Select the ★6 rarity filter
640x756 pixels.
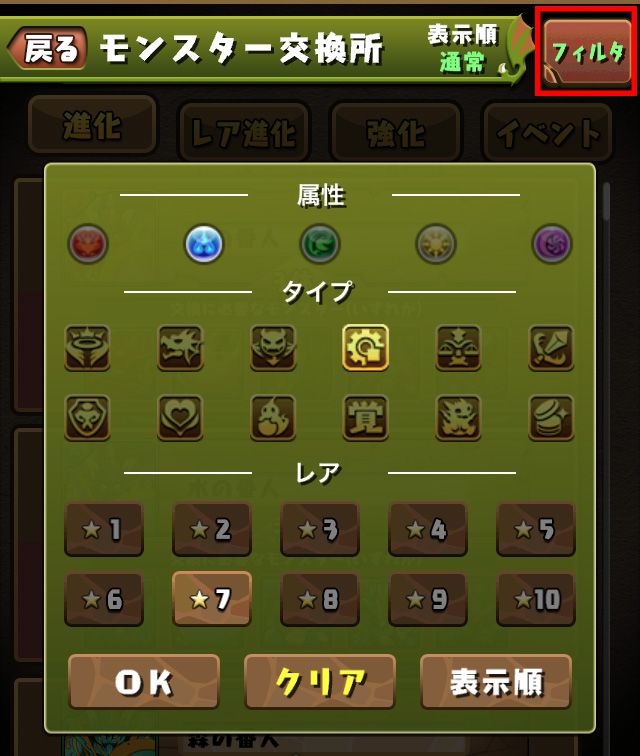[x=104, y=599]
